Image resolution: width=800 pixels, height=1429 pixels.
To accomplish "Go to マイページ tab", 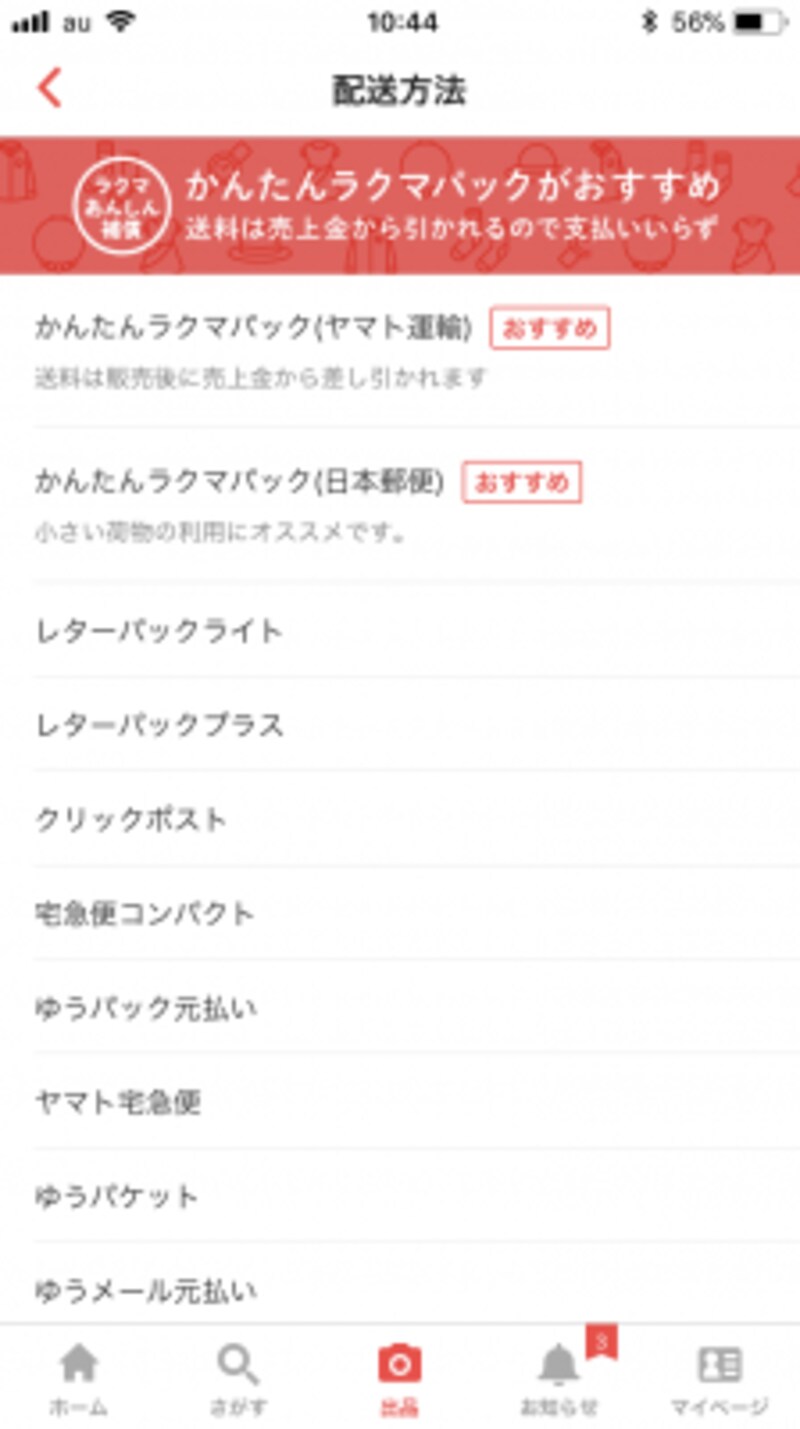I will [x=719, y=1378].
